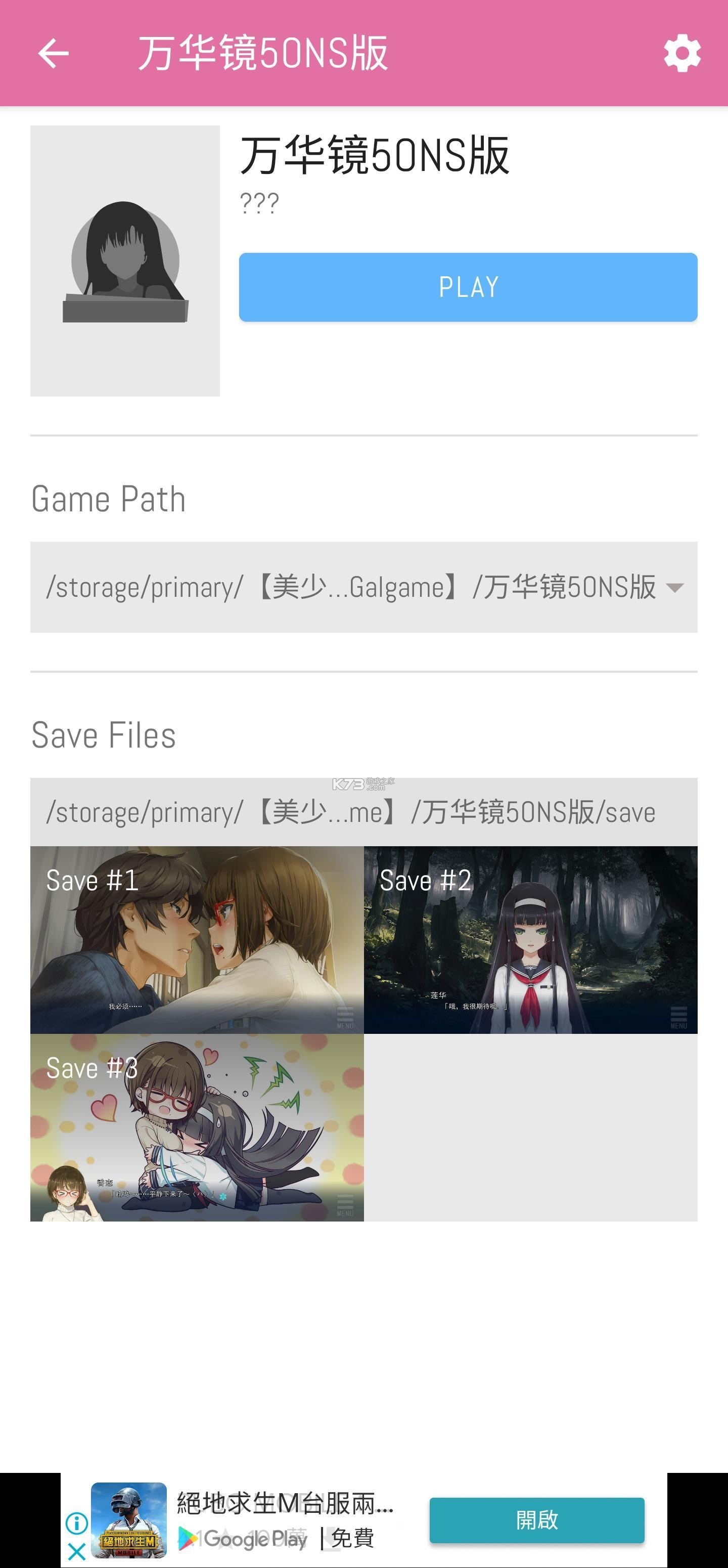Tap the back arrow to leave game details
This screenshot has width=728, height=1568.
(54, 54)
